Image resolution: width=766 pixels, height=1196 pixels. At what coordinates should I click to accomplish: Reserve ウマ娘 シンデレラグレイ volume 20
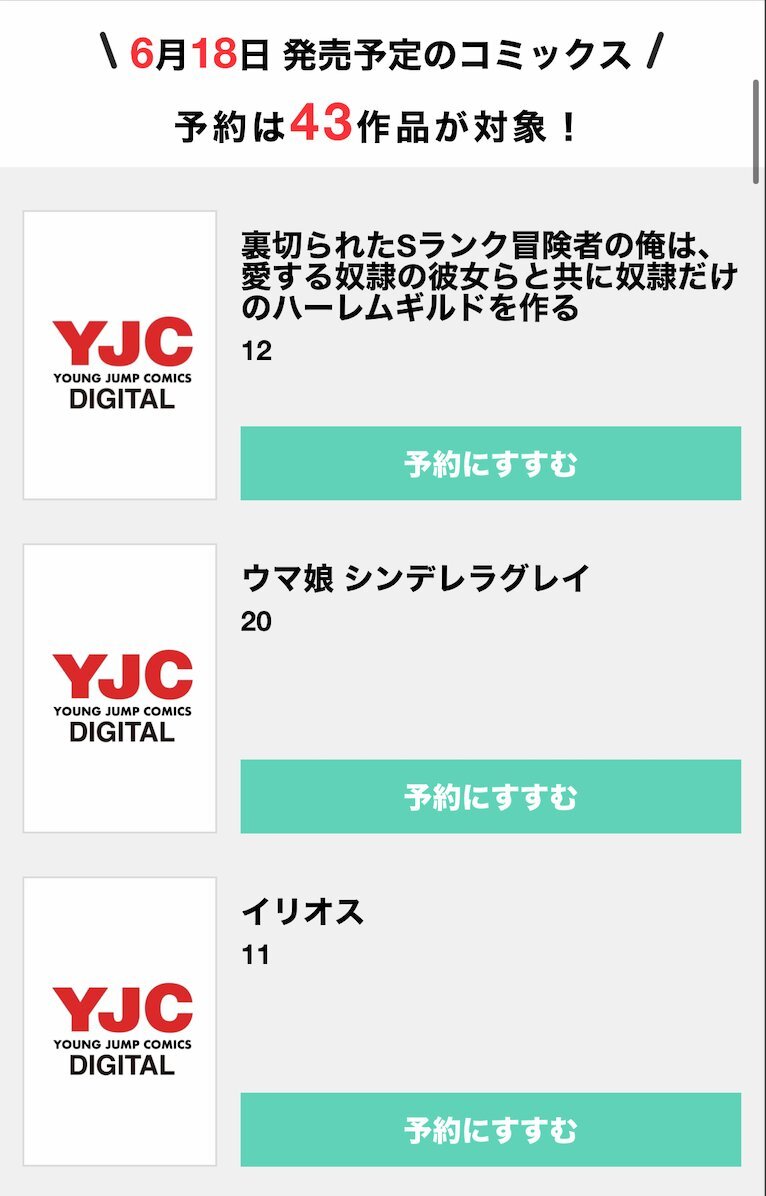point(490,797)
